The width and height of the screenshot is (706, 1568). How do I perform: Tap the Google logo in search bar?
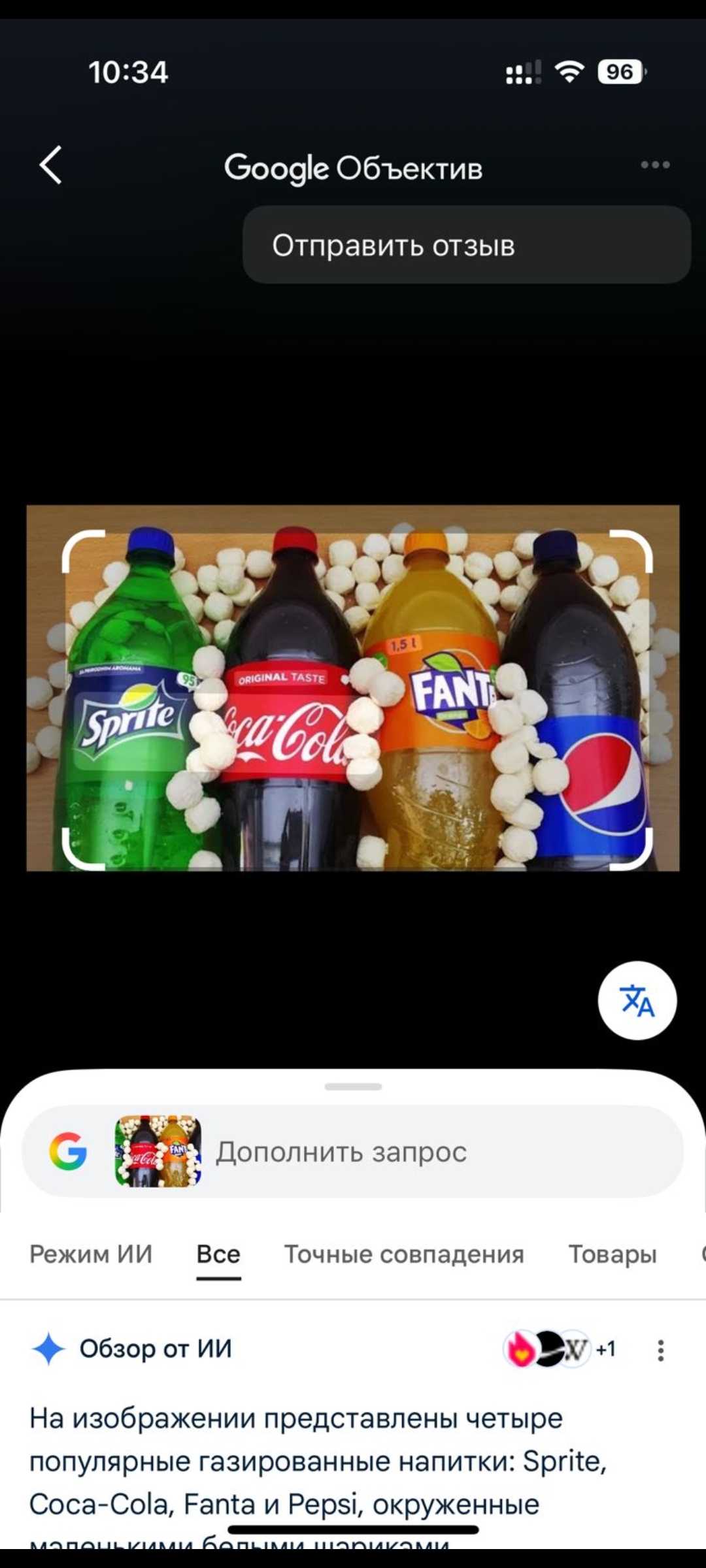click(x=68, y=1151)
